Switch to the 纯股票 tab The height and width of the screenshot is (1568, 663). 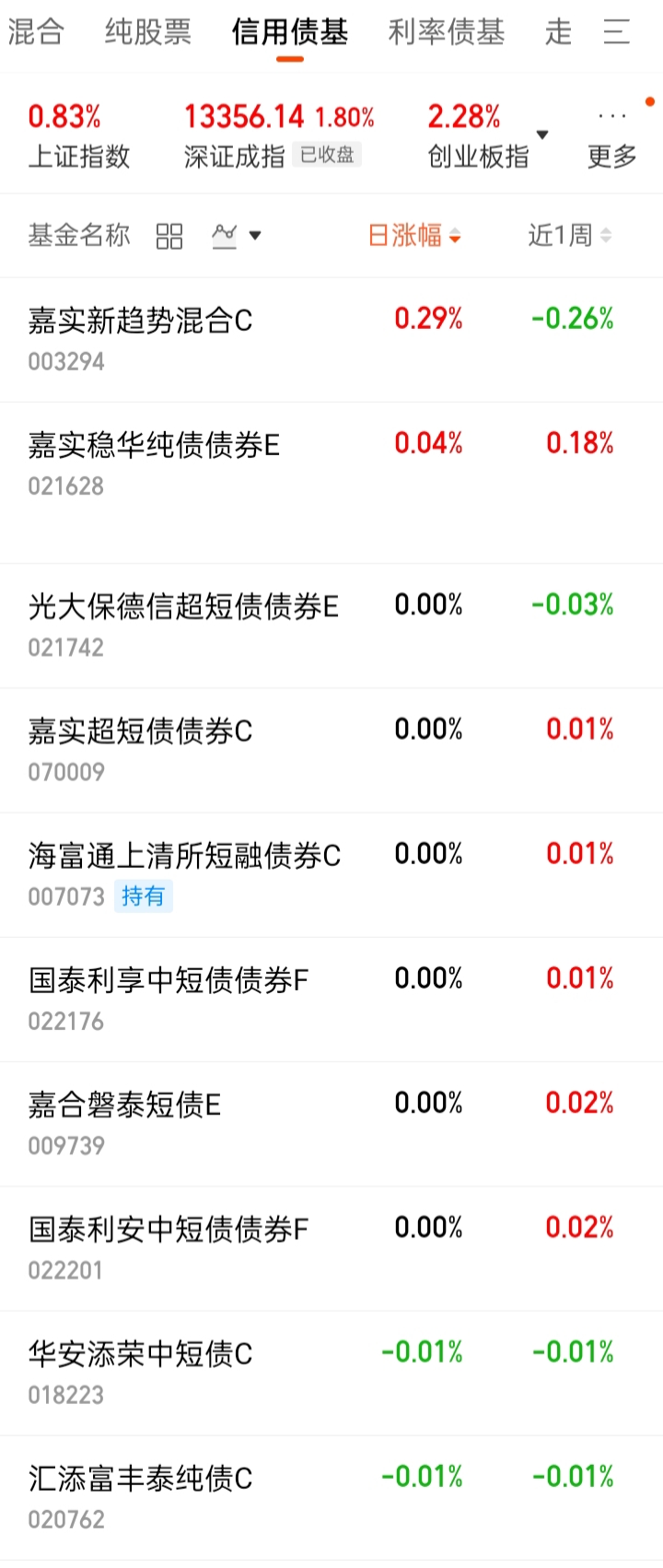click(147, 33)
